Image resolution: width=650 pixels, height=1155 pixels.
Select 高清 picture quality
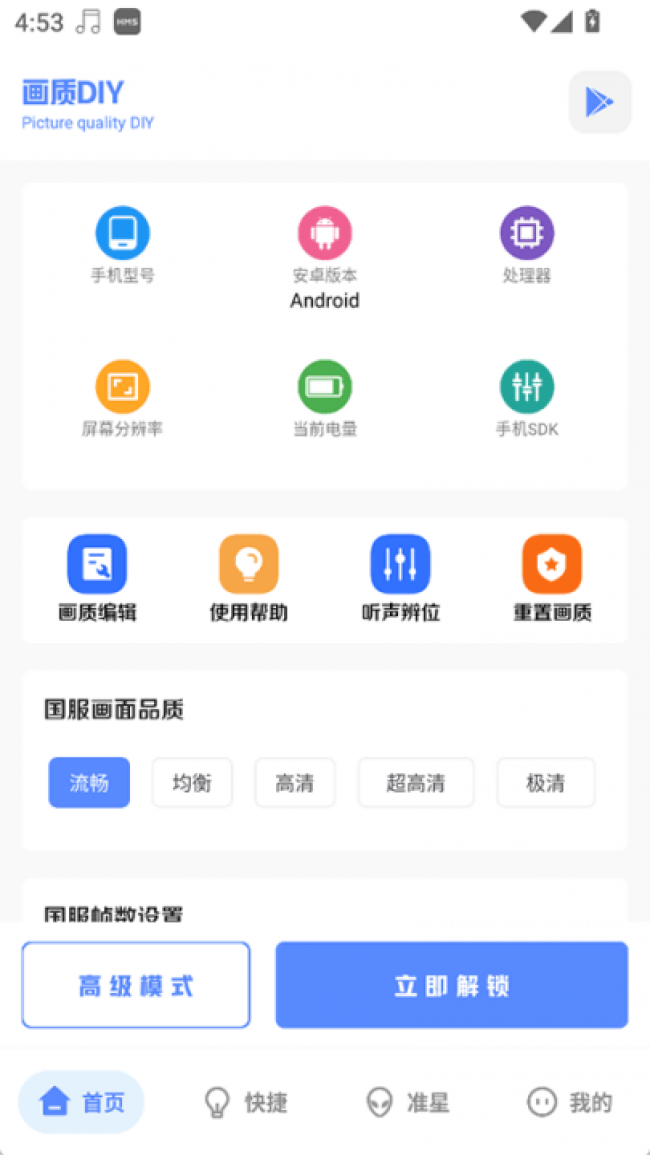coord(295,783)
